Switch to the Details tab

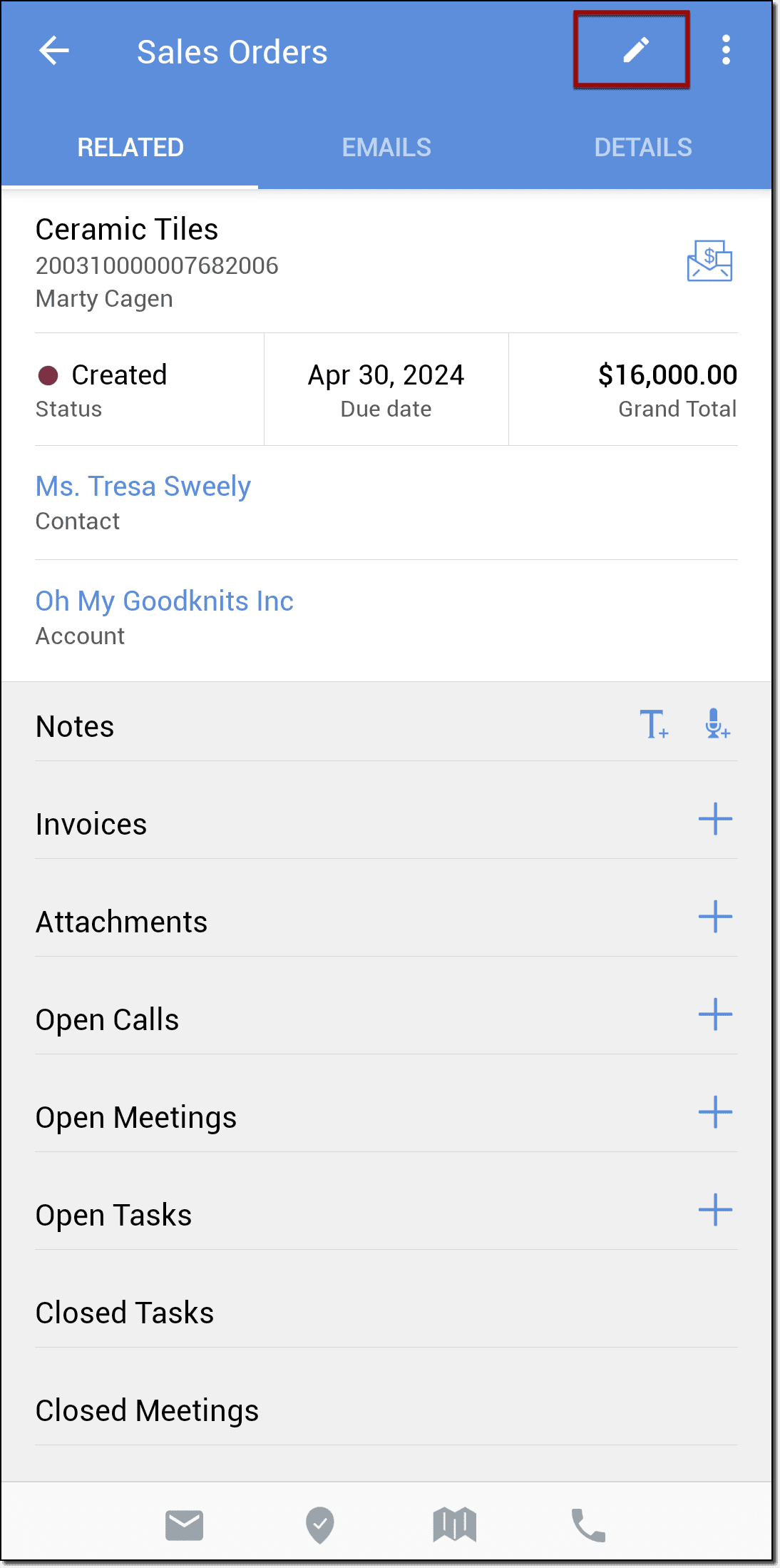pyautogui.click(x=643, y=148)
